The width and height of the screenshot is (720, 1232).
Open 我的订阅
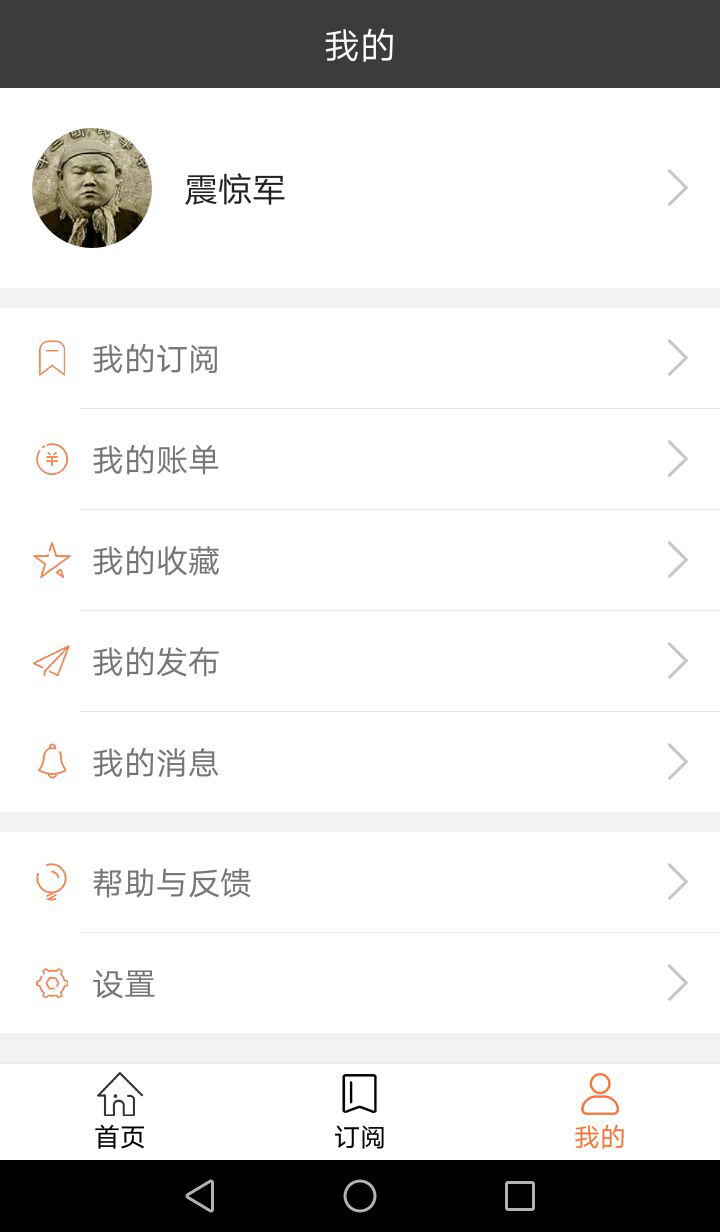(360, 358)
